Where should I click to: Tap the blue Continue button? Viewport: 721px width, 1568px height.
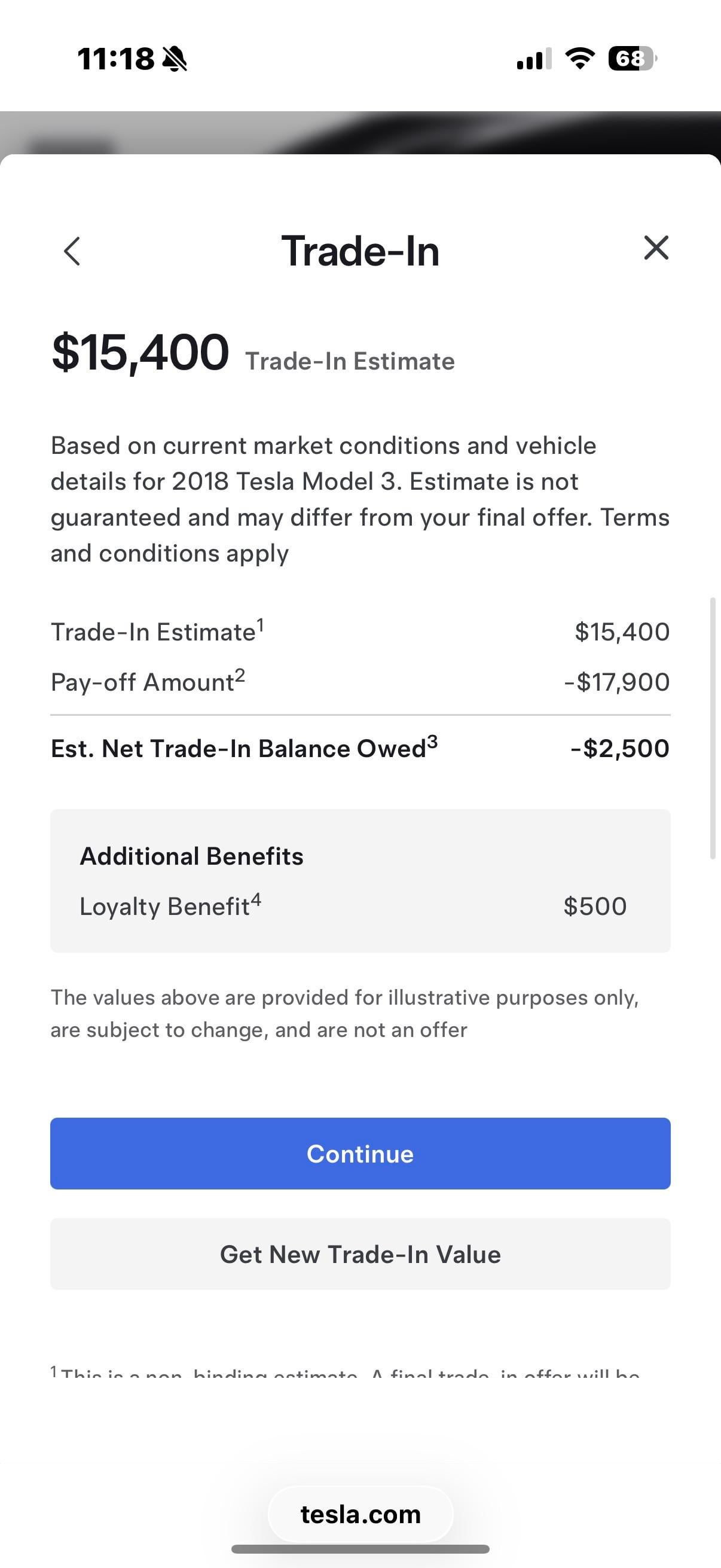[x=360, y=1154]
